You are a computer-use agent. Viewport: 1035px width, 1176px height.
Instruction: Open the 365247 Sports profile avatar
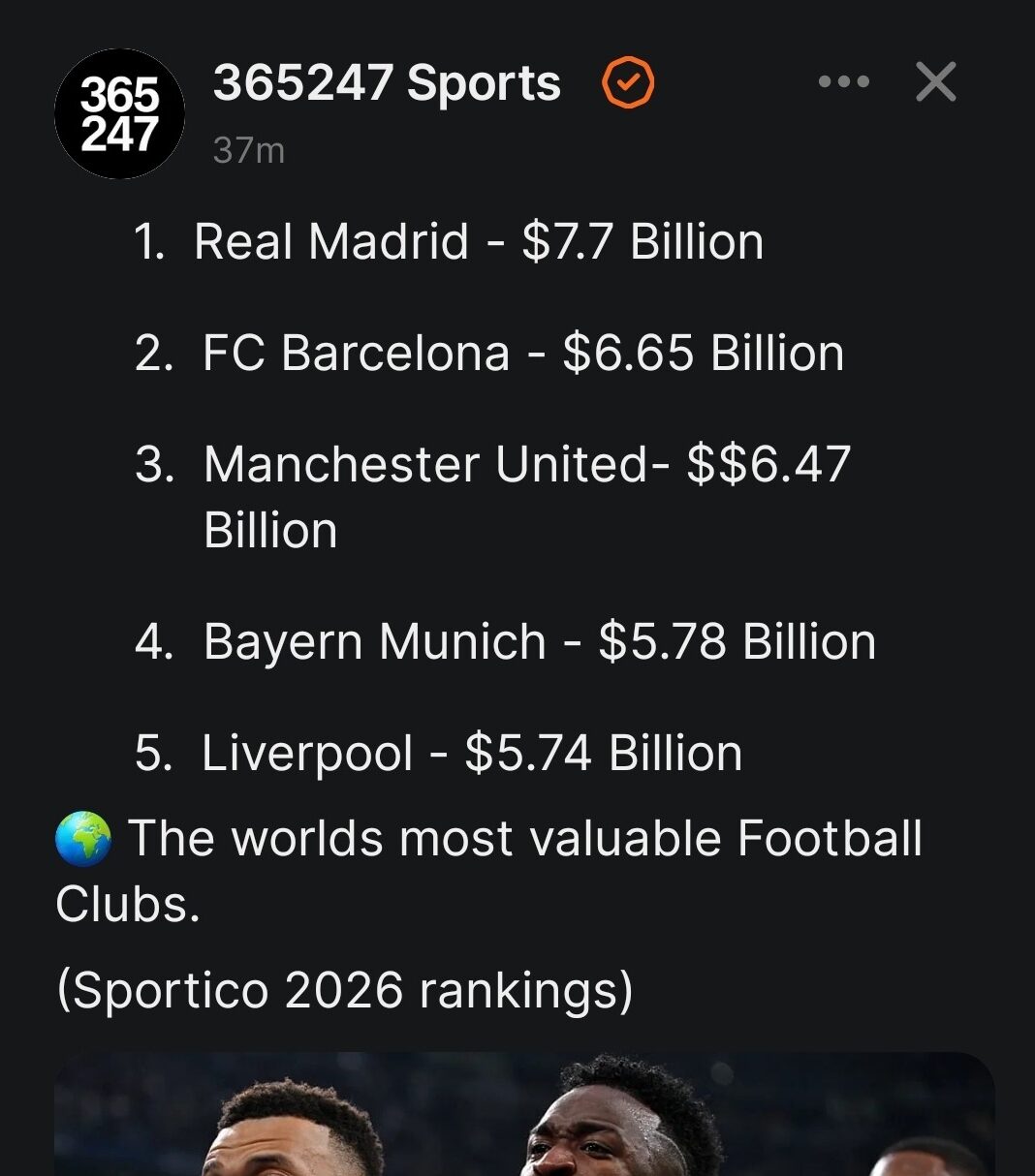119,114
